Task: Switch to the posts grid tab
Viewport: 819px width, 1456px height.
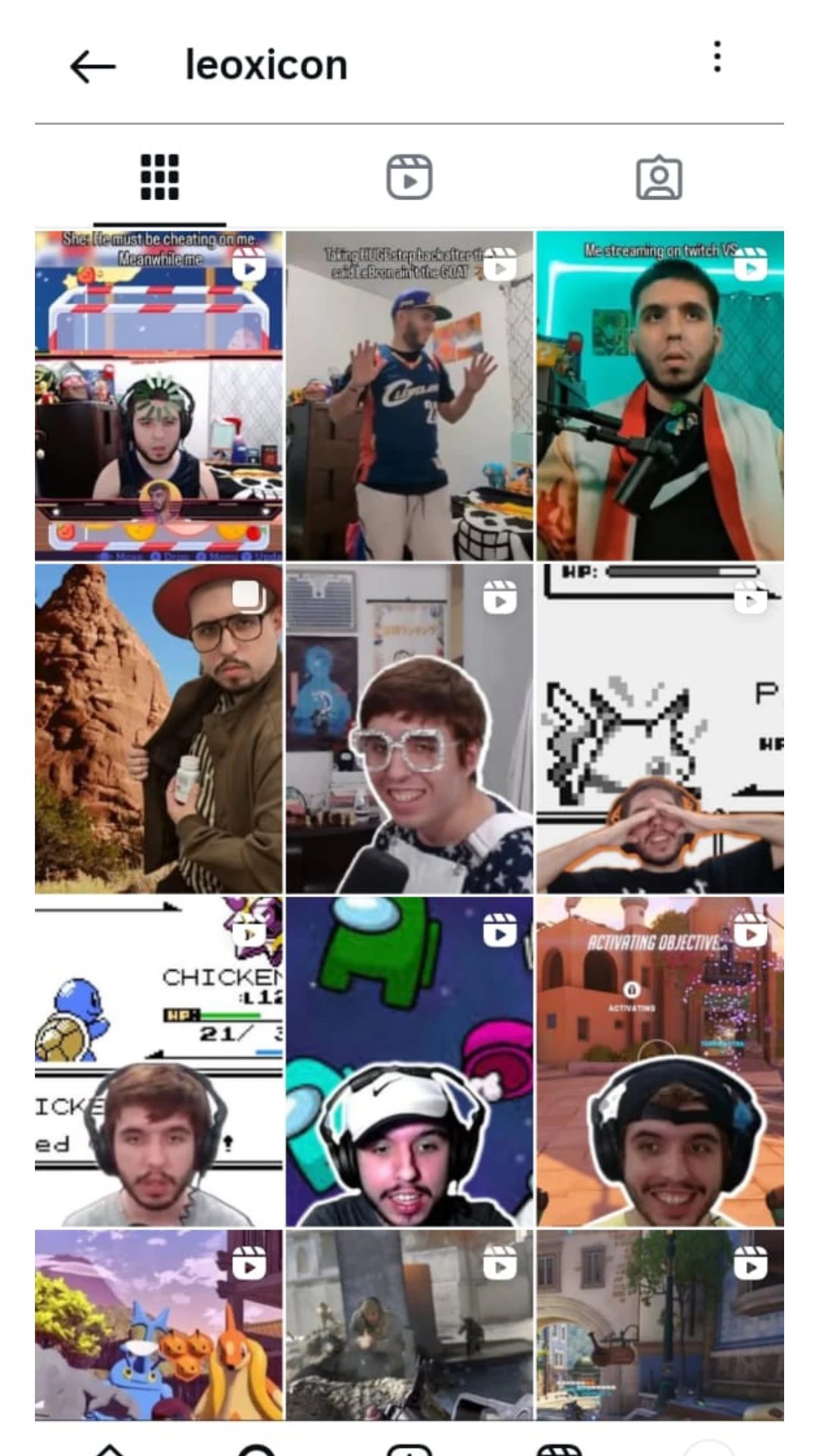Action: (159, 177)
